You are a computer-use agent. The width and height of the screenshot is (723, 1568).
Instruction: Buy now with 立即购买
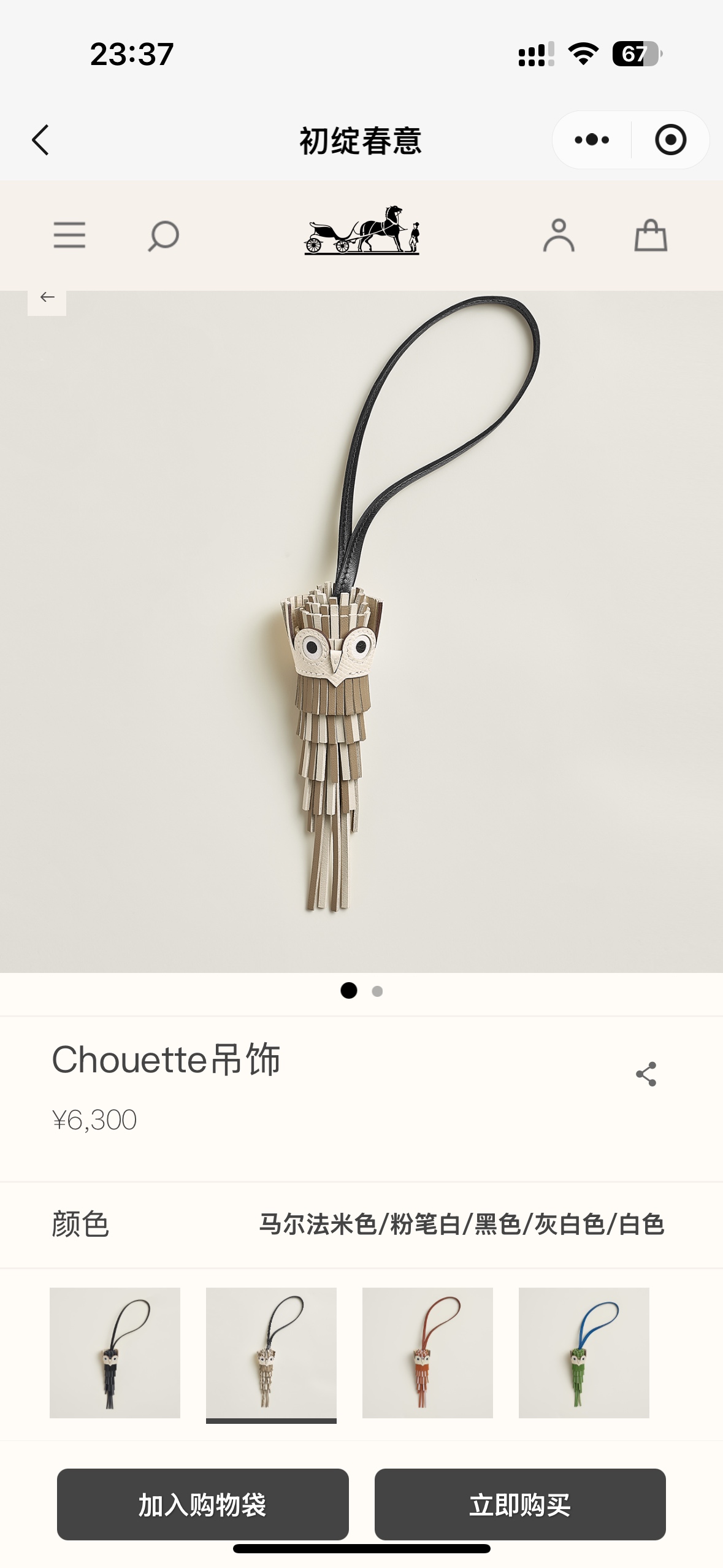(x=520, y=1504)
